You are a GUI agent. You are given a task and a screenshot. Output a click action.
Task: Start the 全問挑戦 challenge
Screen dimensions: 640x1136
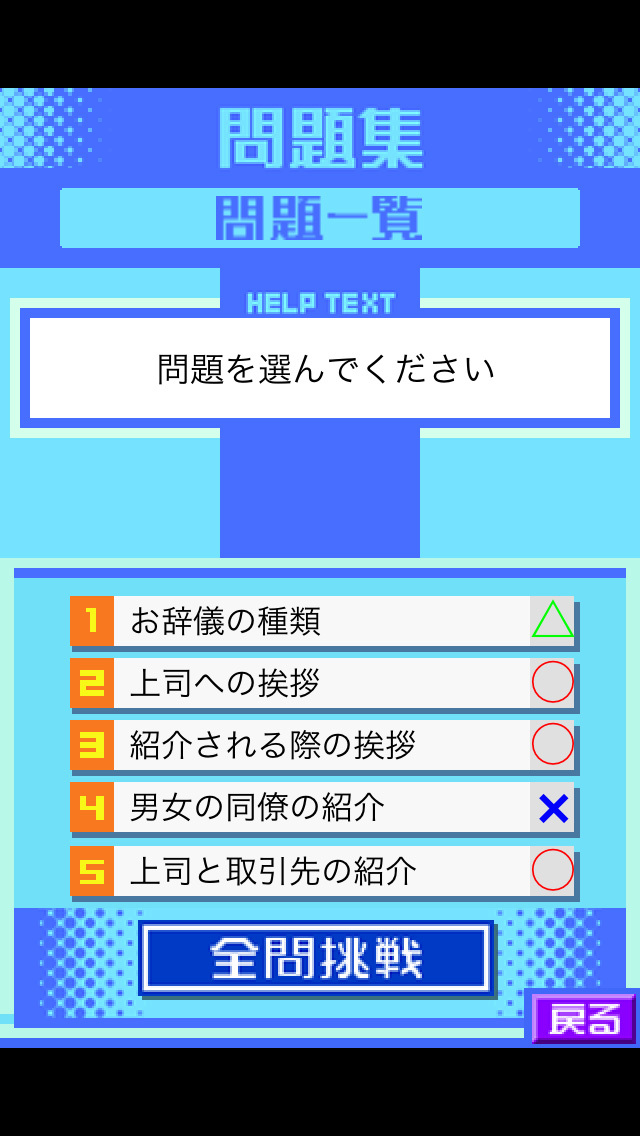[x=316, y=958]
